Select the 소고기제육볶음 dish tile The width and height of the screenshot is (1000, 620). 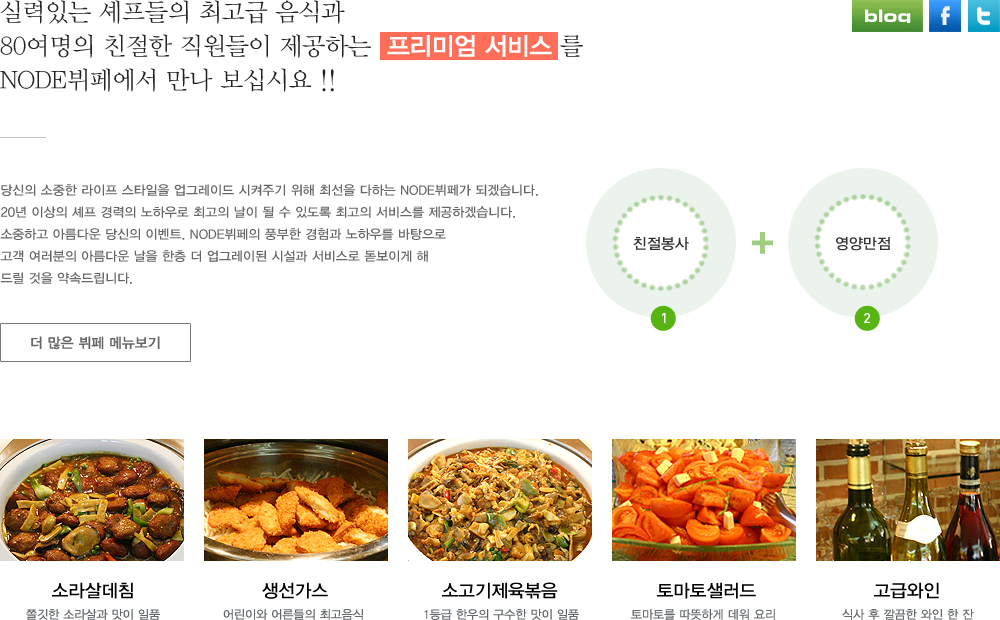pos(500,500)
